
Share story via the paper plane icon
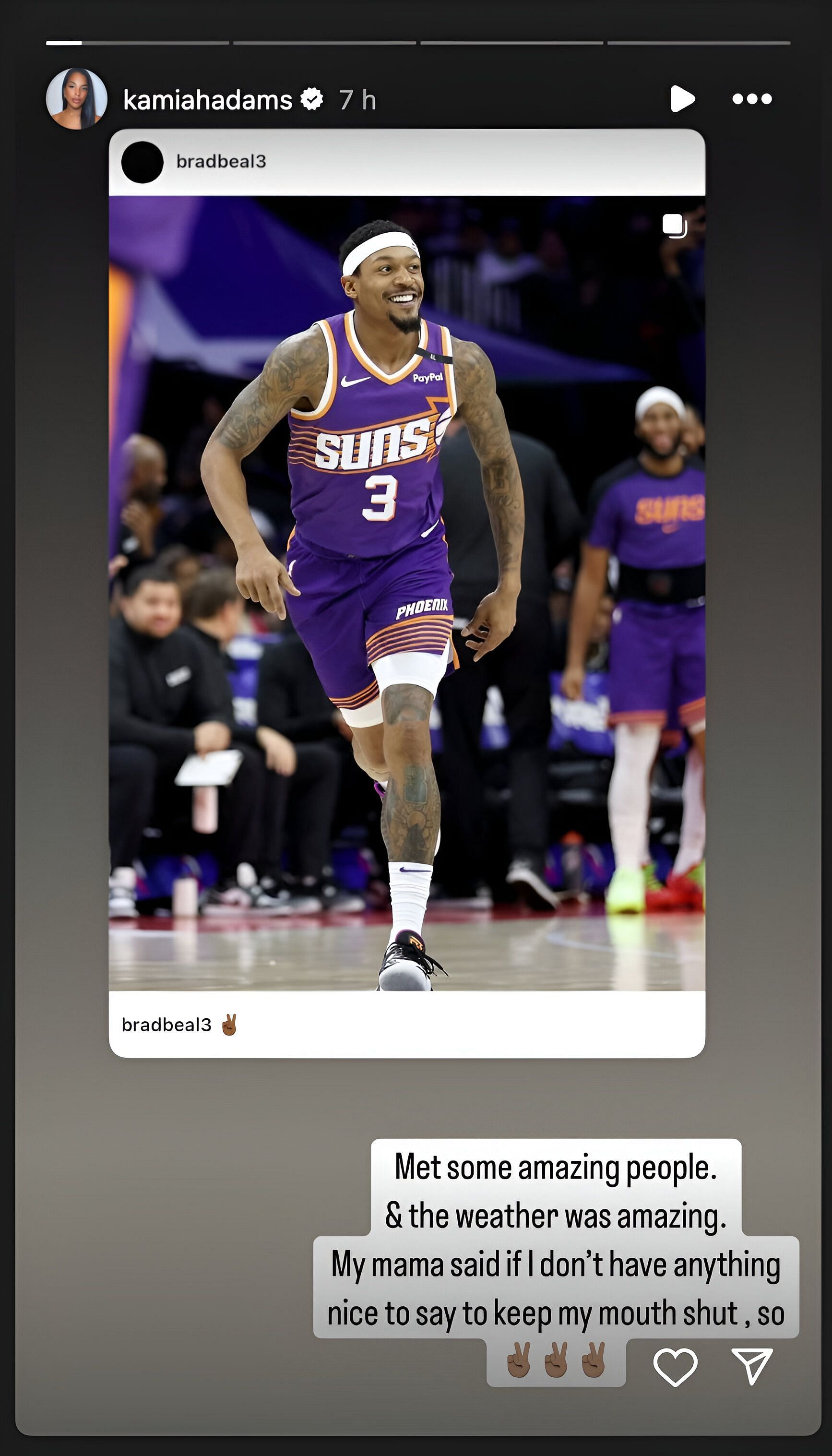pyautogui.click(x=752, y=1366)
